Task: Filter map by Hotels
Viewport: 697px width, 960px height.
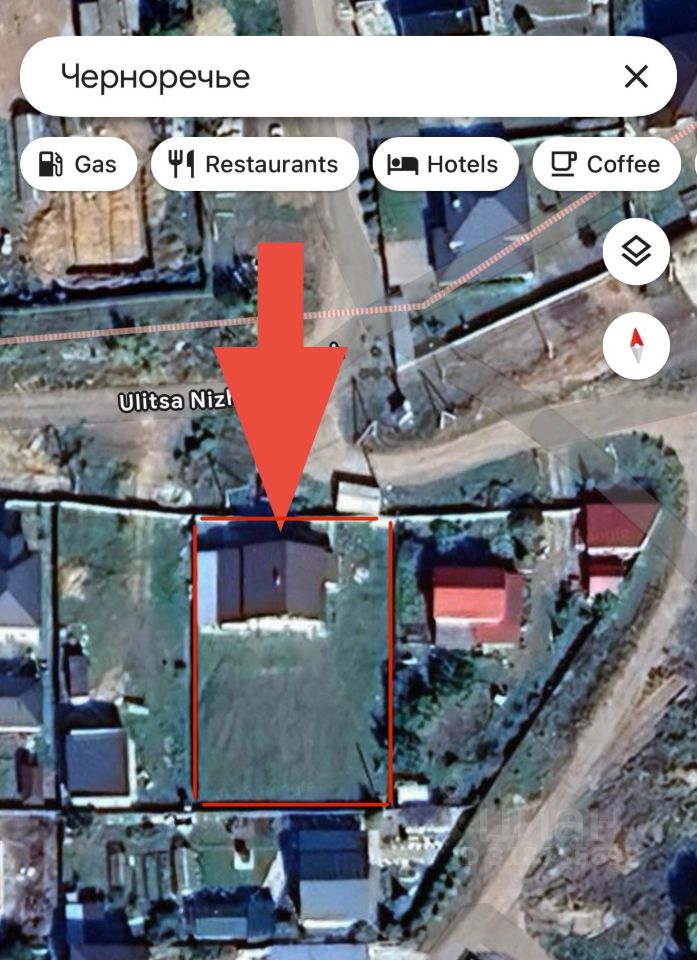Action: pos(445,164)
